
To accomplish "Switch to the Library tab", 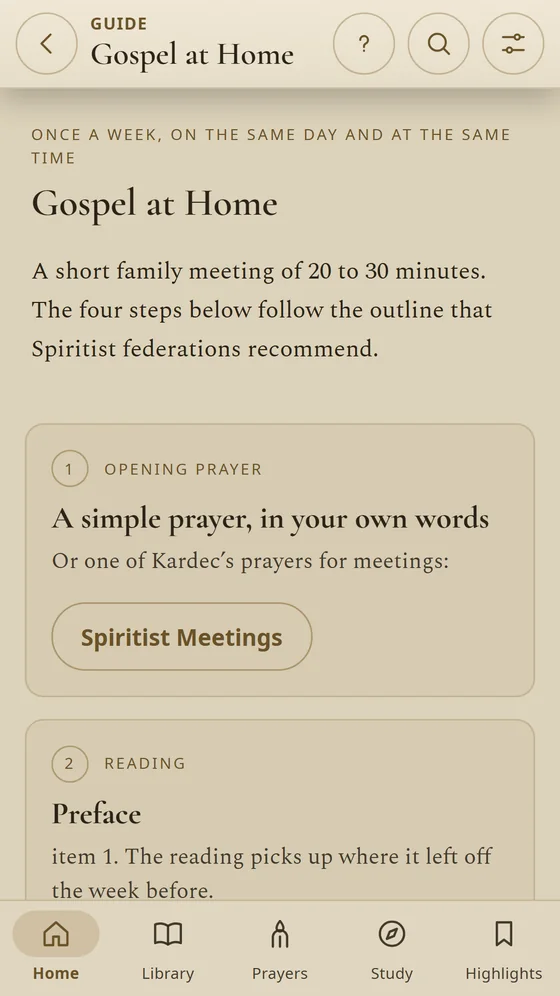I will (168, 948).
